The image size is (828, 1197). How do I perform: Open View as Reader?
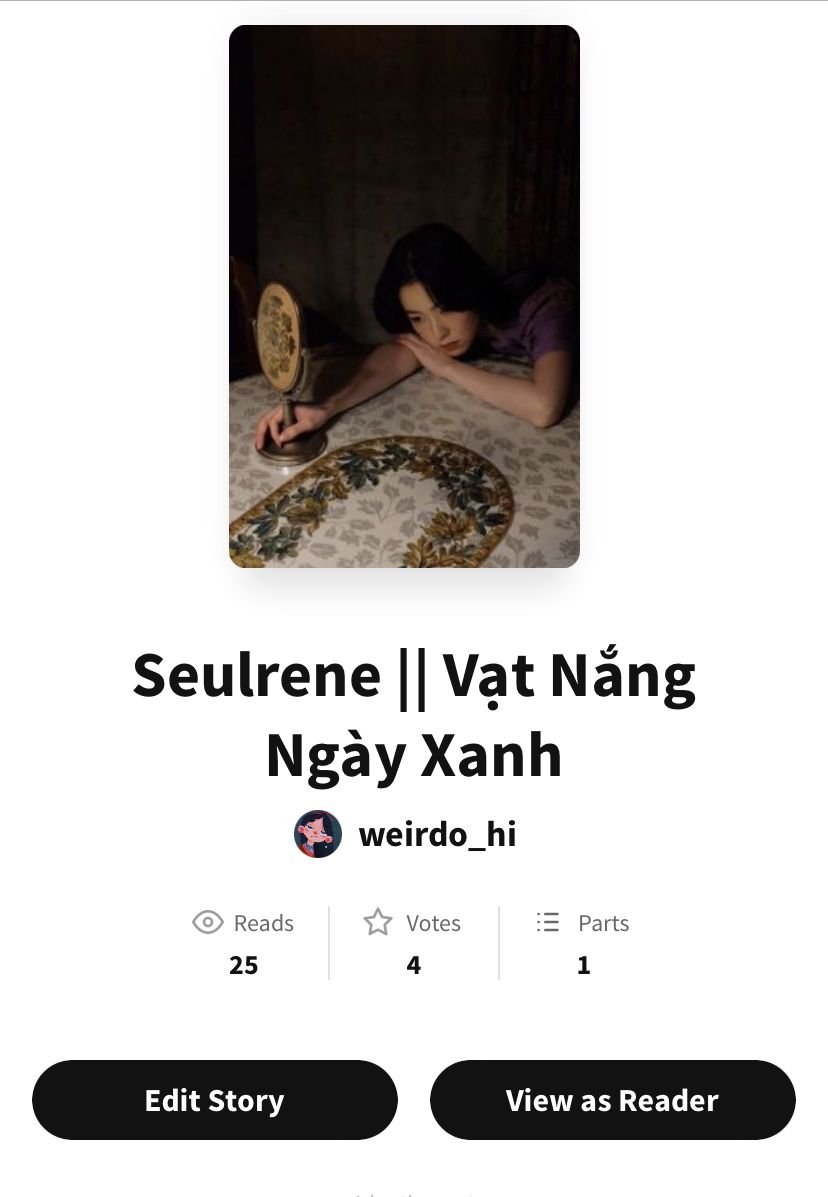613,1100
